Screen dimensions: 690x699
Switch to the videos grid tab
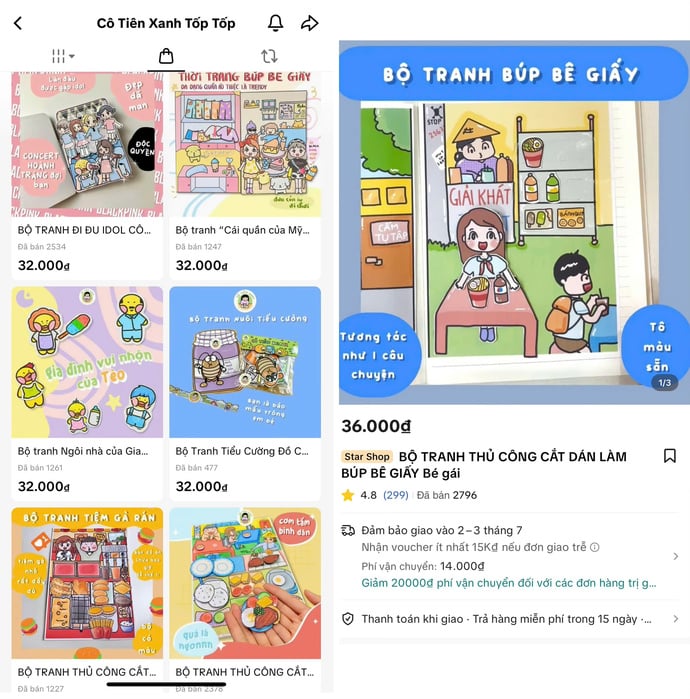(x=63, y=57)
